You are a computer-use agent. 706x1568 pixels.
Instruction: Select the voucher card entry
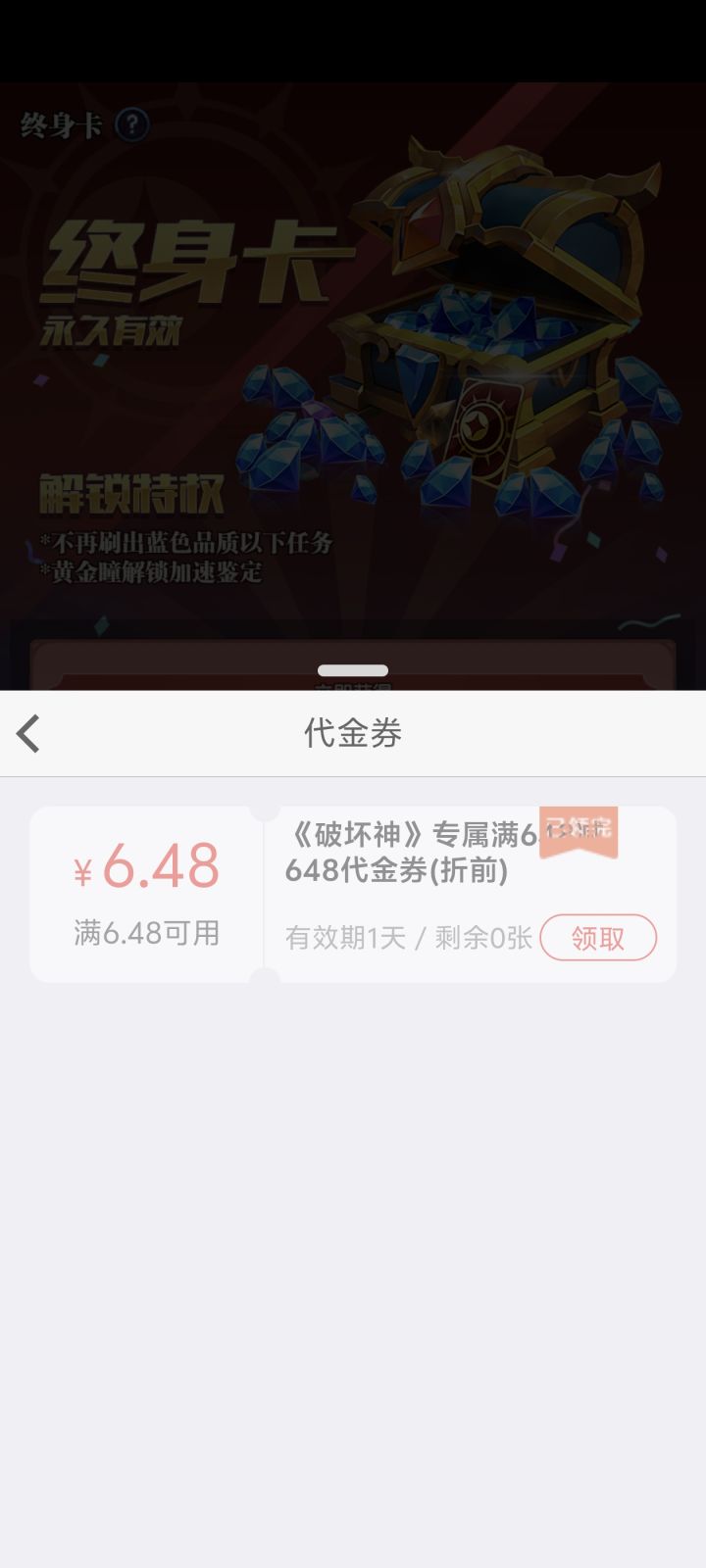[353, 892]
